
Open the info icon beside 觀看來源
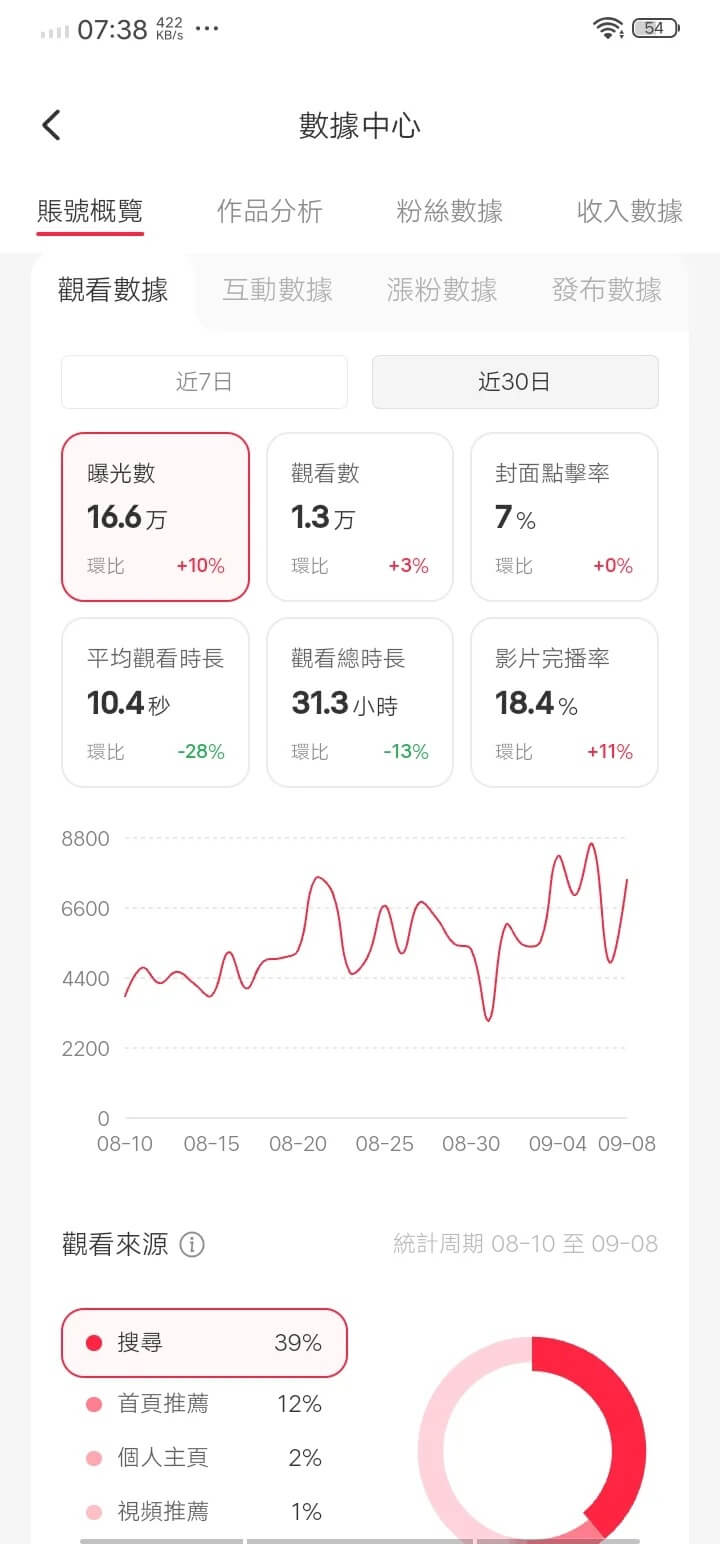[x=191, y=1245]
